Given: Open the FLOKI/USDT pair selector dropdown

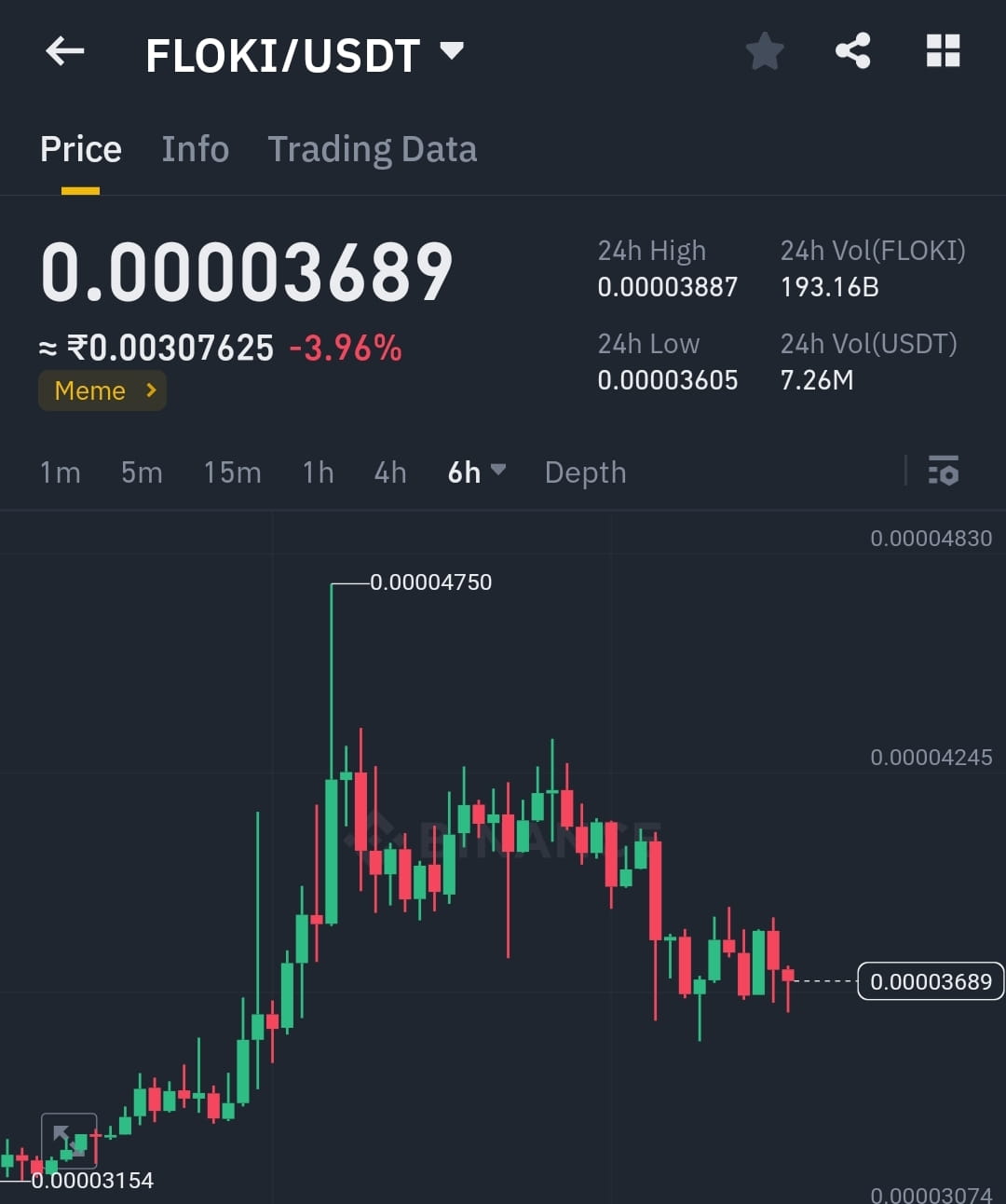Looking at the screenshot, I should pos(452,53).
